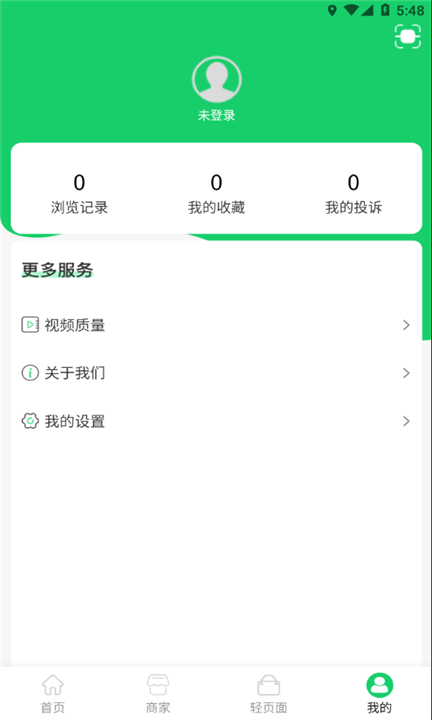432x720 pixels.
Task: Open 我的投诉 complaints
Action: click(353, 195)
